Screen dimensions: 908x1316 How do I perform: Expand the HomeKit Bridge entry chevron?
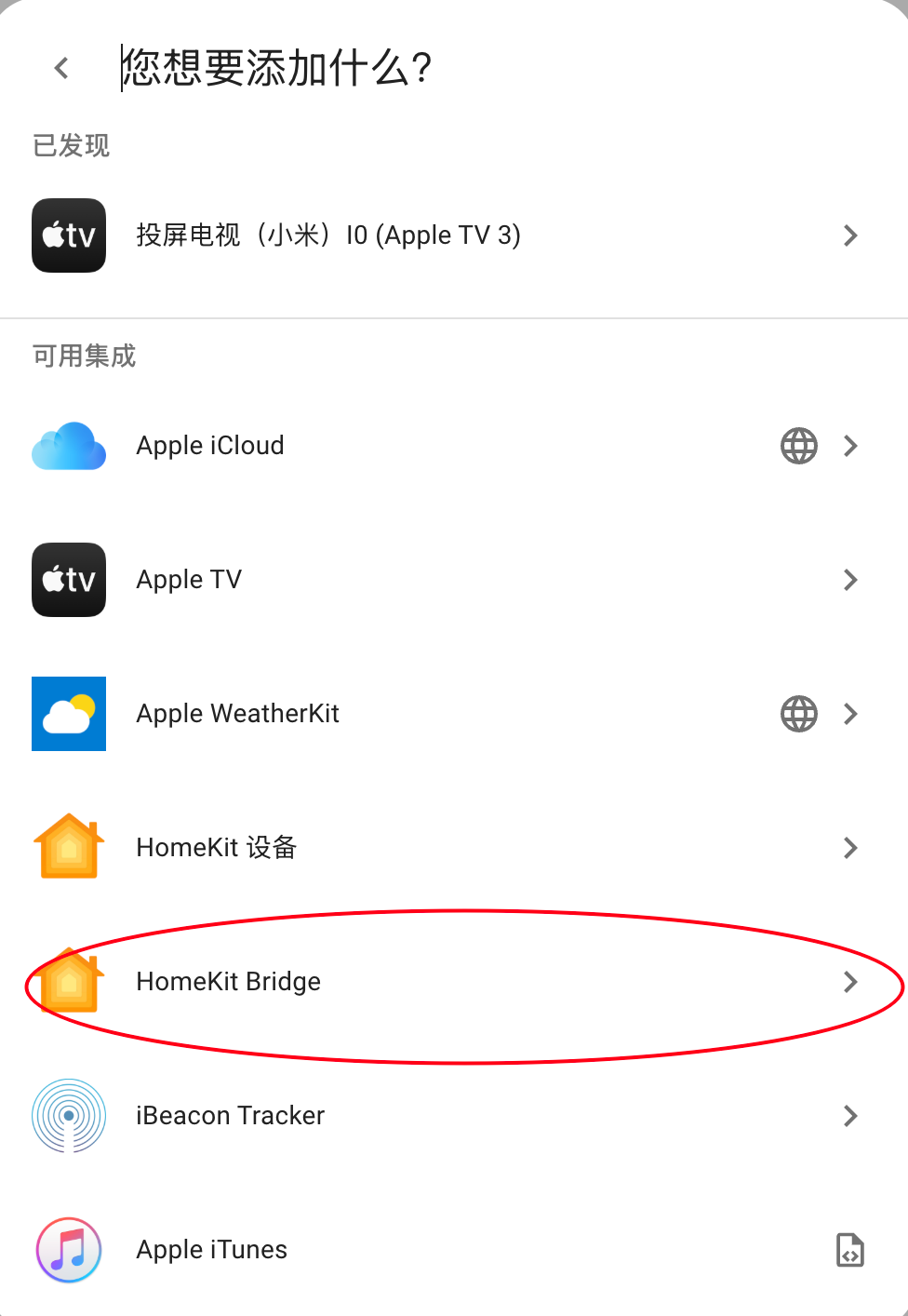coord(849,981)
